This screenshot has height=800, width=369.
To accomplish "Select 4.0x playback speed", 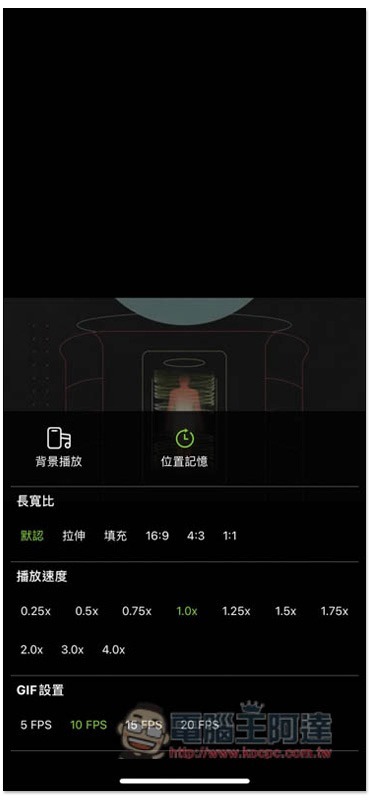I will (x=113, y=650).
